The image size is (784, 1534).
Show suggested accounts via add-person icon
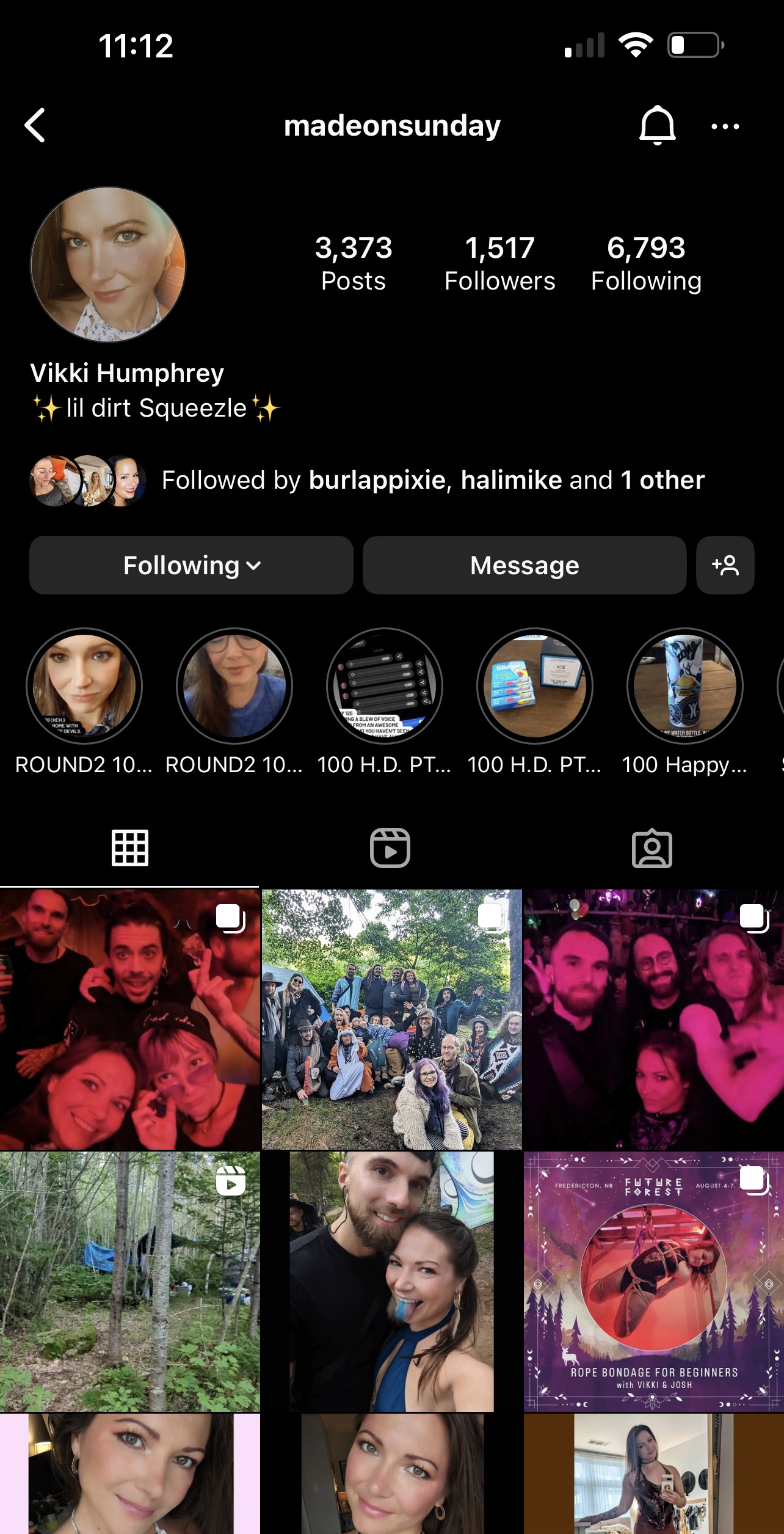[x=725, y=565]
